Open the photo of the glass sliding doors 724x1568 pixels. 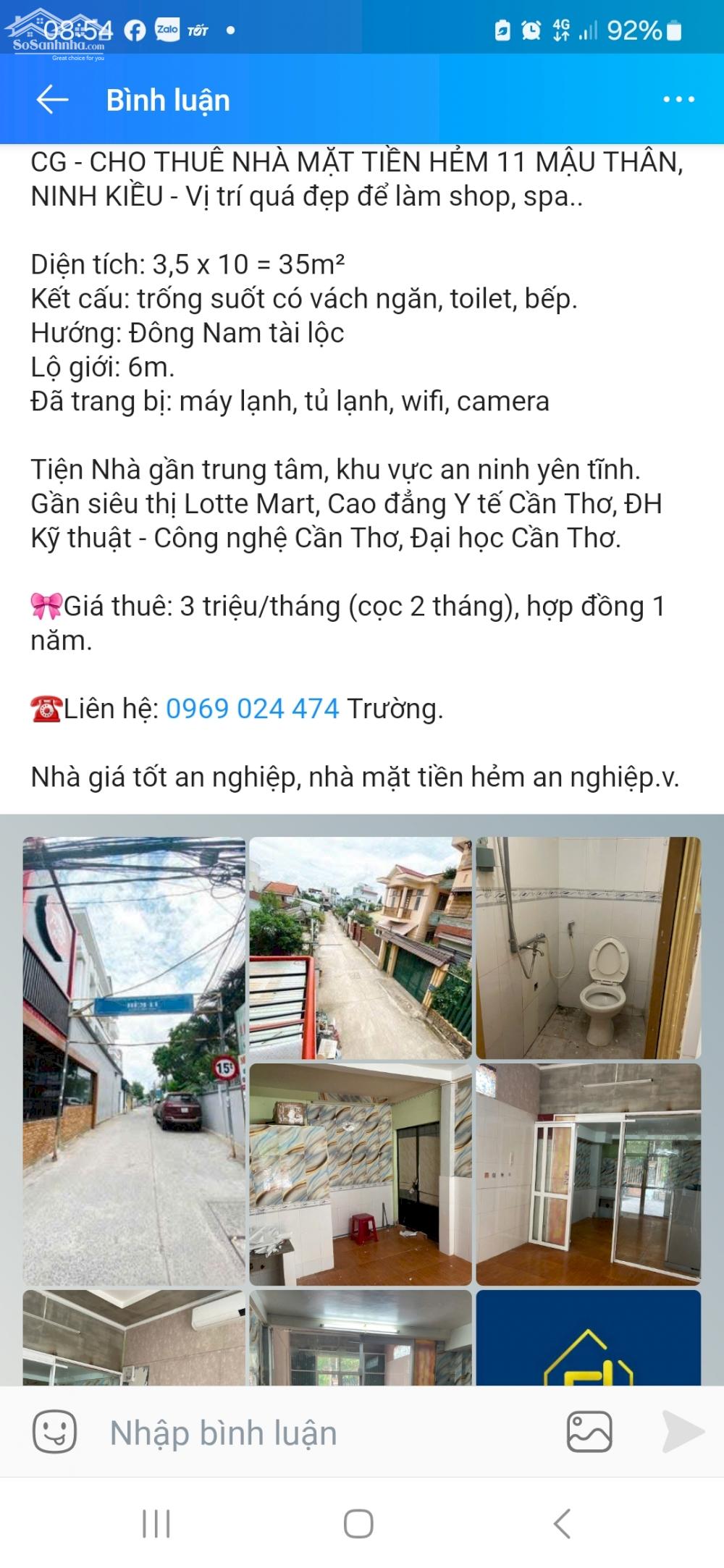point(588,1173)
